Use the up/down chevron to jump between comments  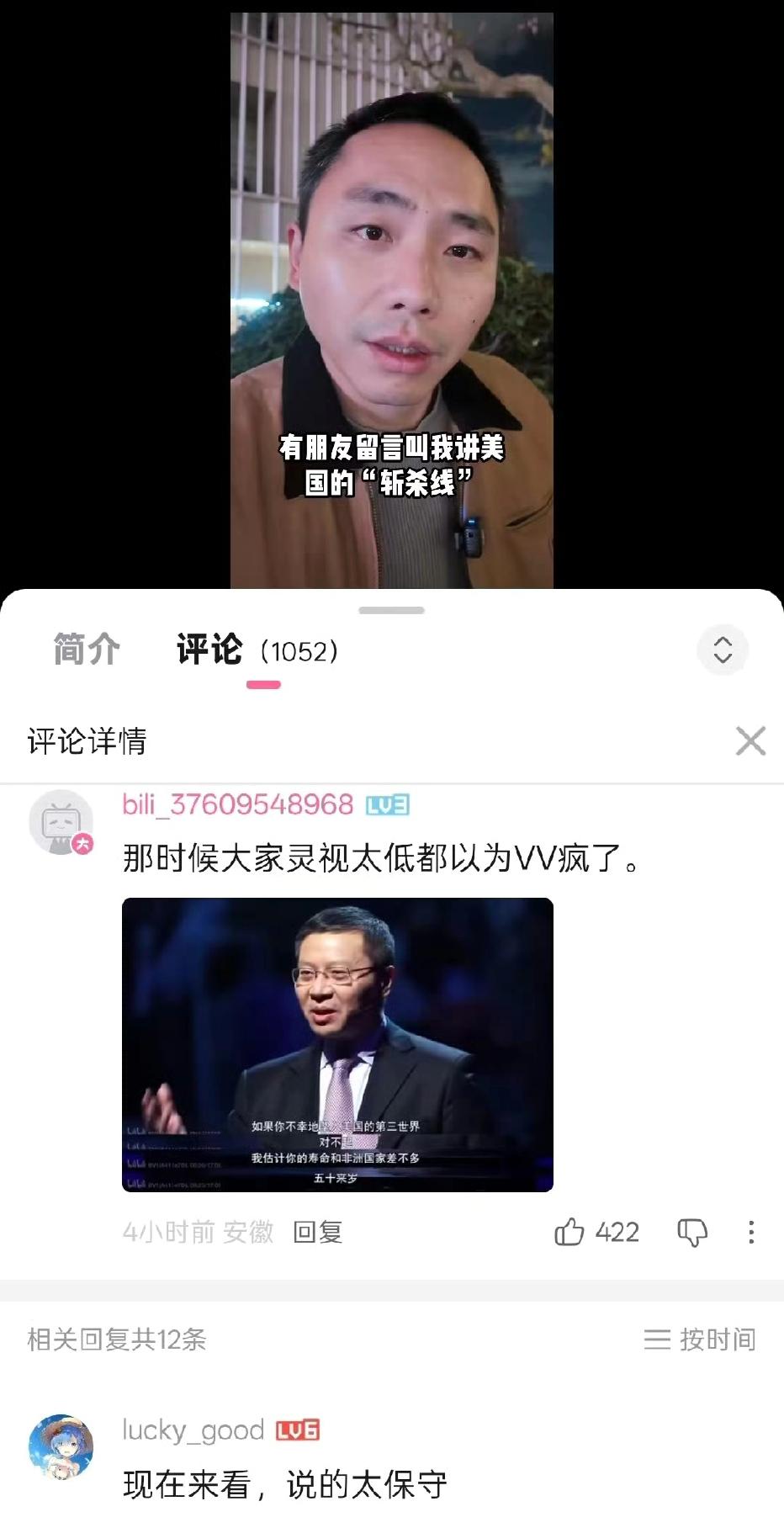click(x=723, y=650)
